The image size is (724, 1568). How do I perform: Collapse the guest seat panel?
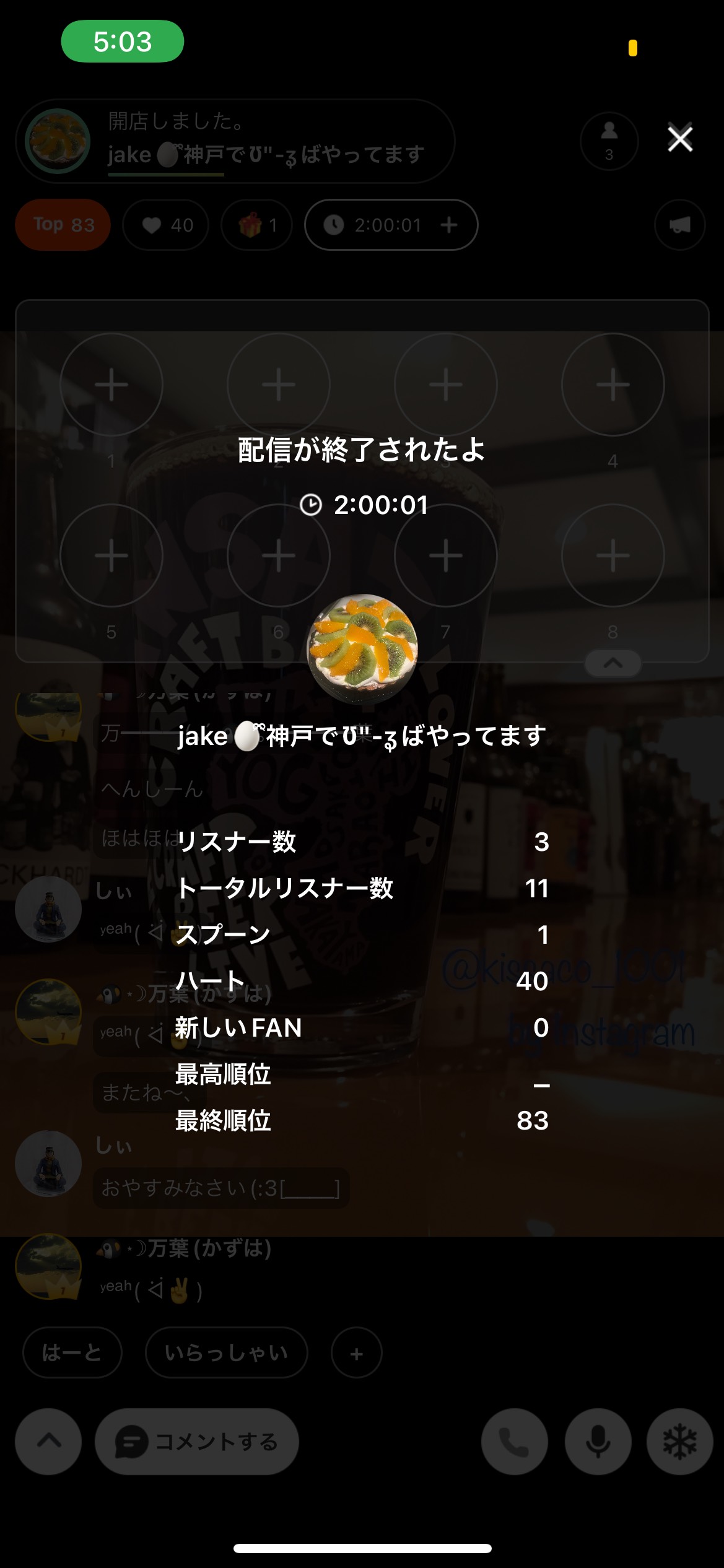(x=613, y=663)
